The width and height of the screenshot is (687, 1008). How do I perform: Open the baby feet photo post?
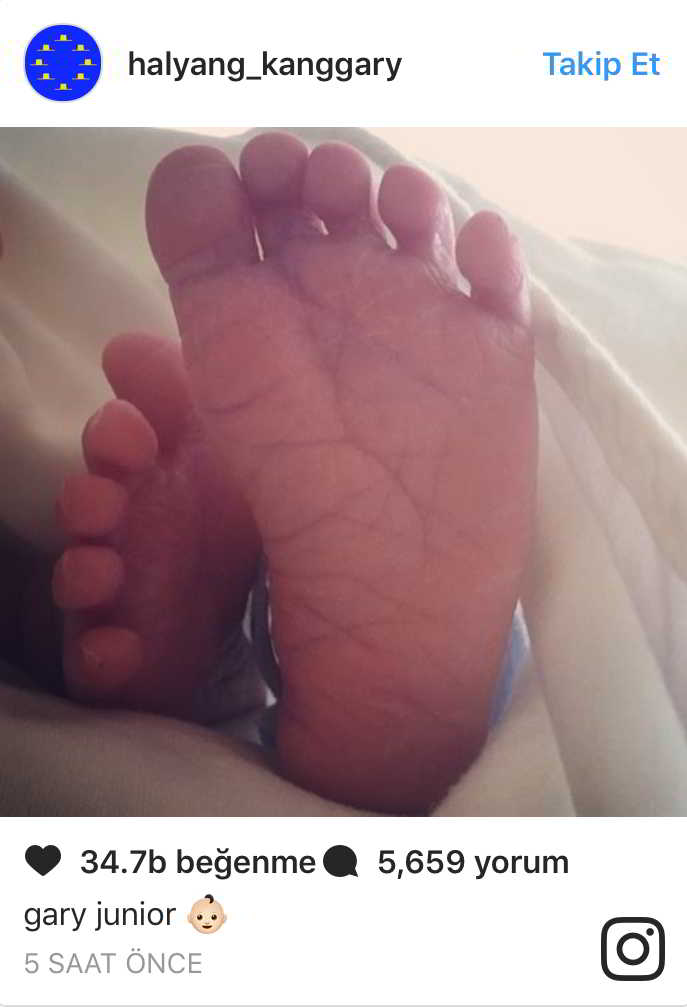343,472
